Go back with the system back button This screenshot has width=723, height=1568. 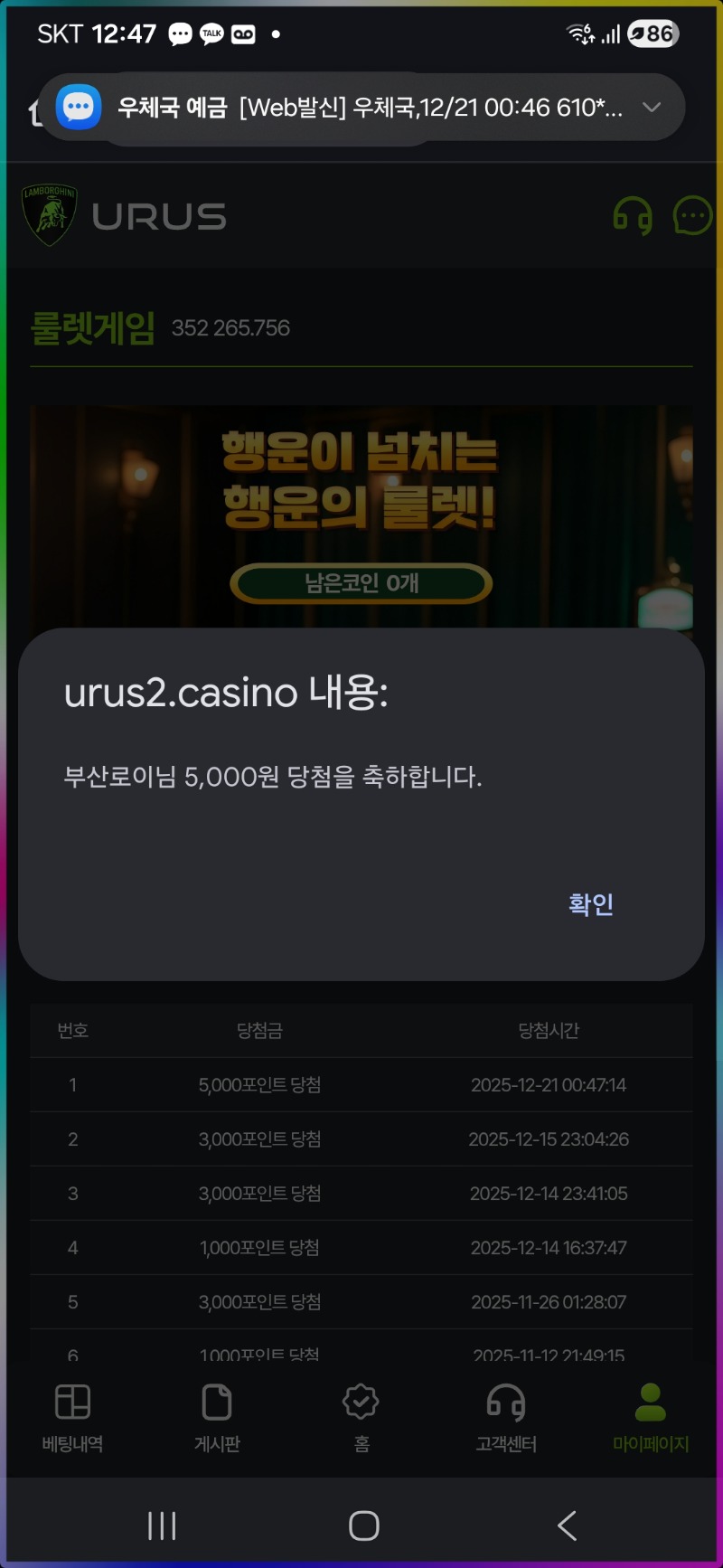click(567, 1525)
